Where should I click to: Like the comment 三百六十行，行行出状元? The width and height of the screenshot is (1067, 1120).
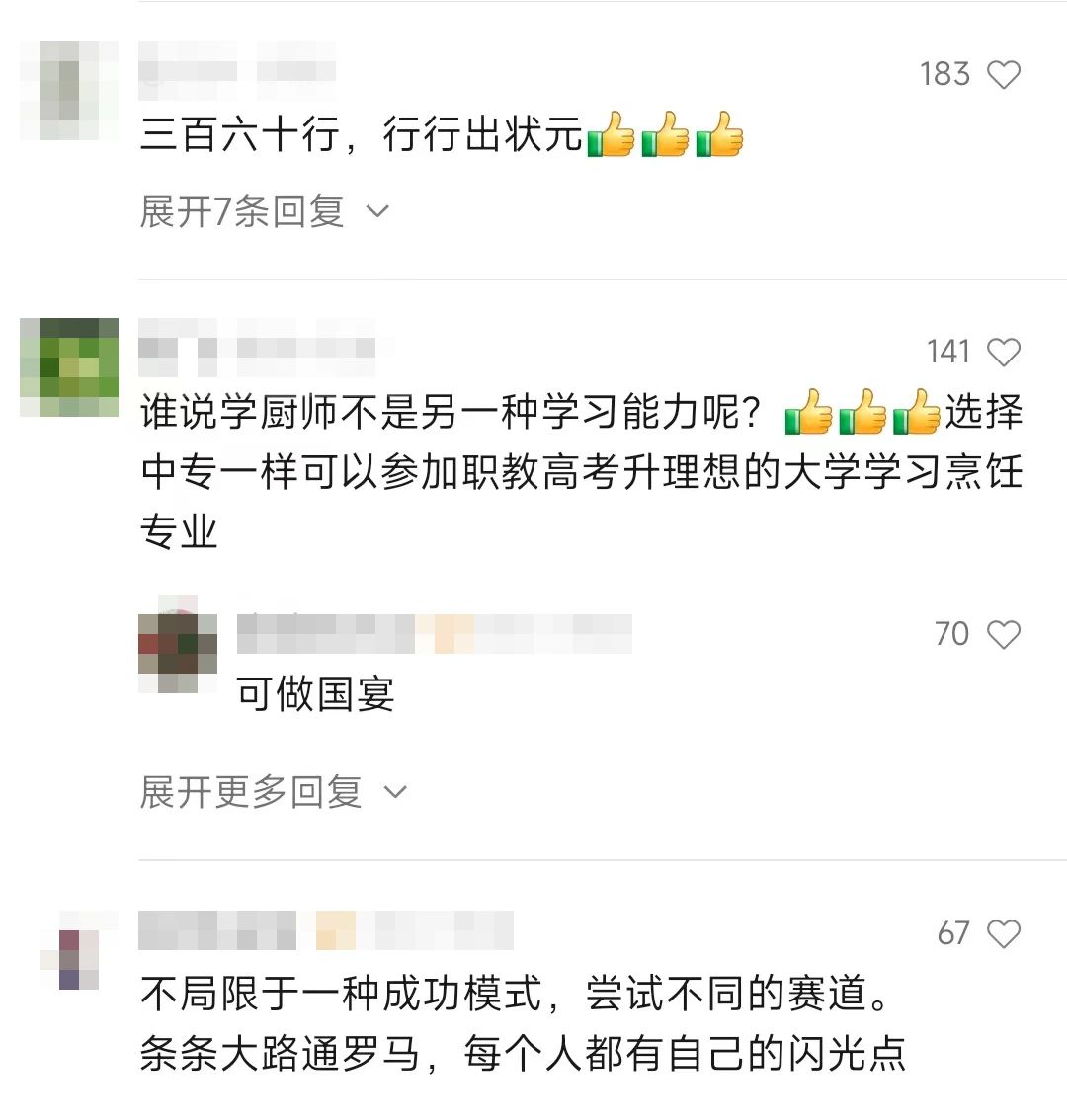(x=1004, y=75)
